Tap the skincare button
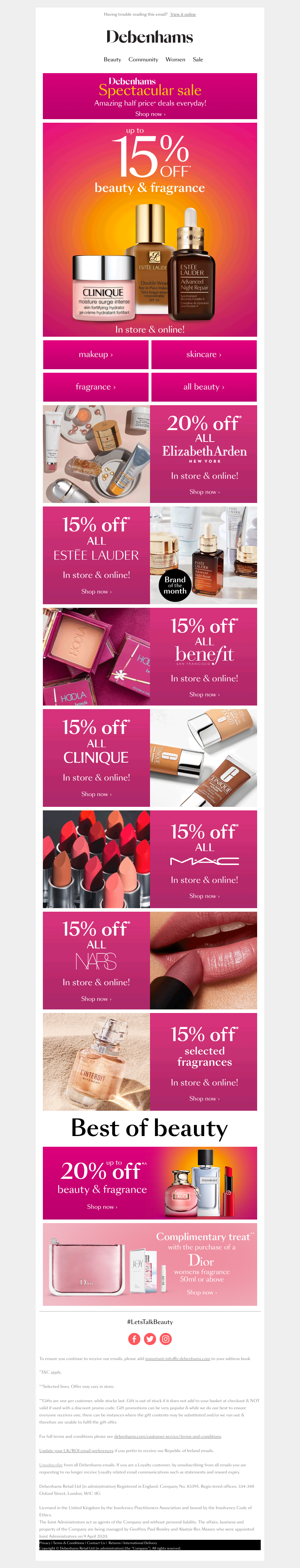 pyautogui.click(x=204, y=354)
